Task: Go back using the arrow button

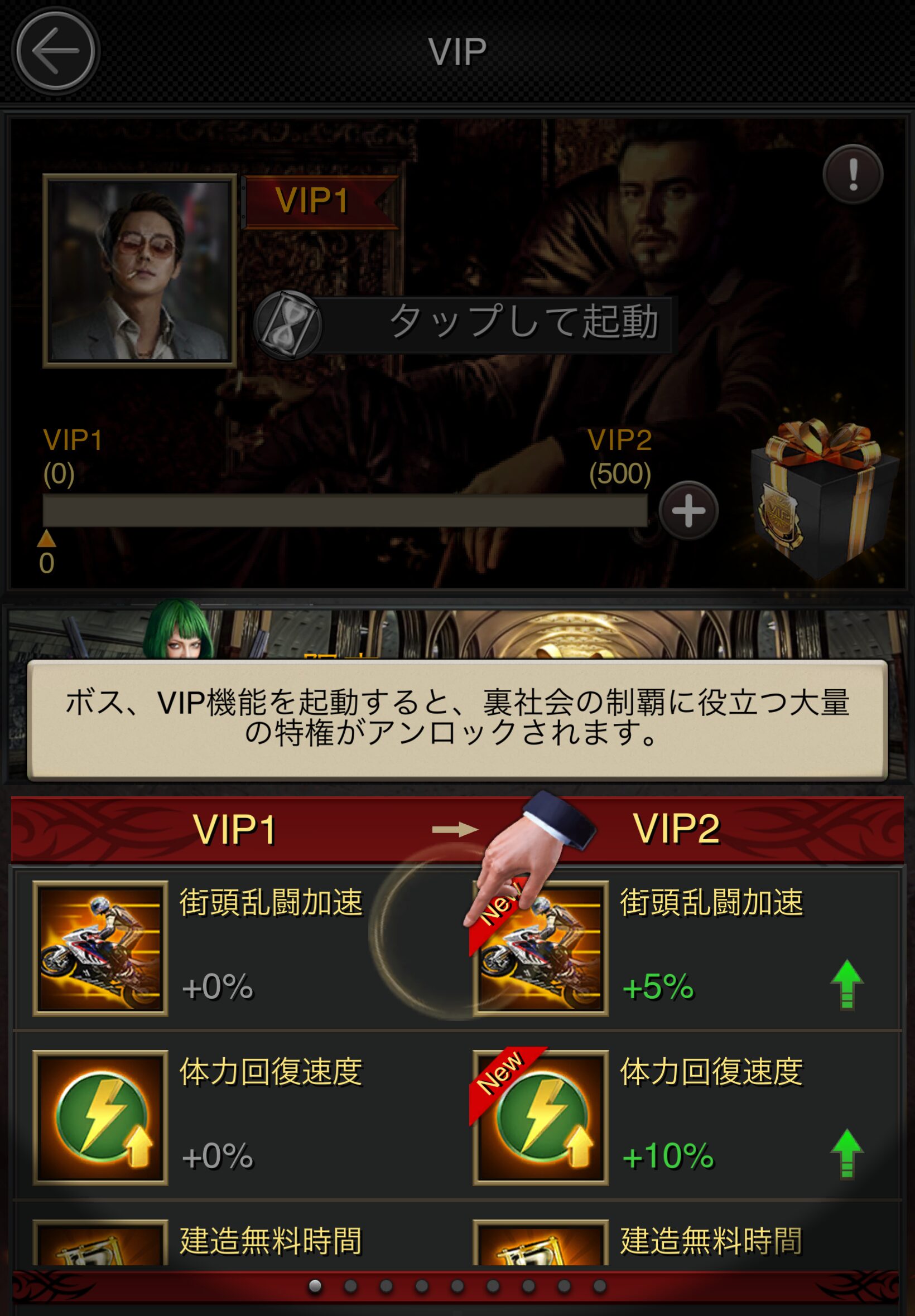Action: (x=56, y=51)
